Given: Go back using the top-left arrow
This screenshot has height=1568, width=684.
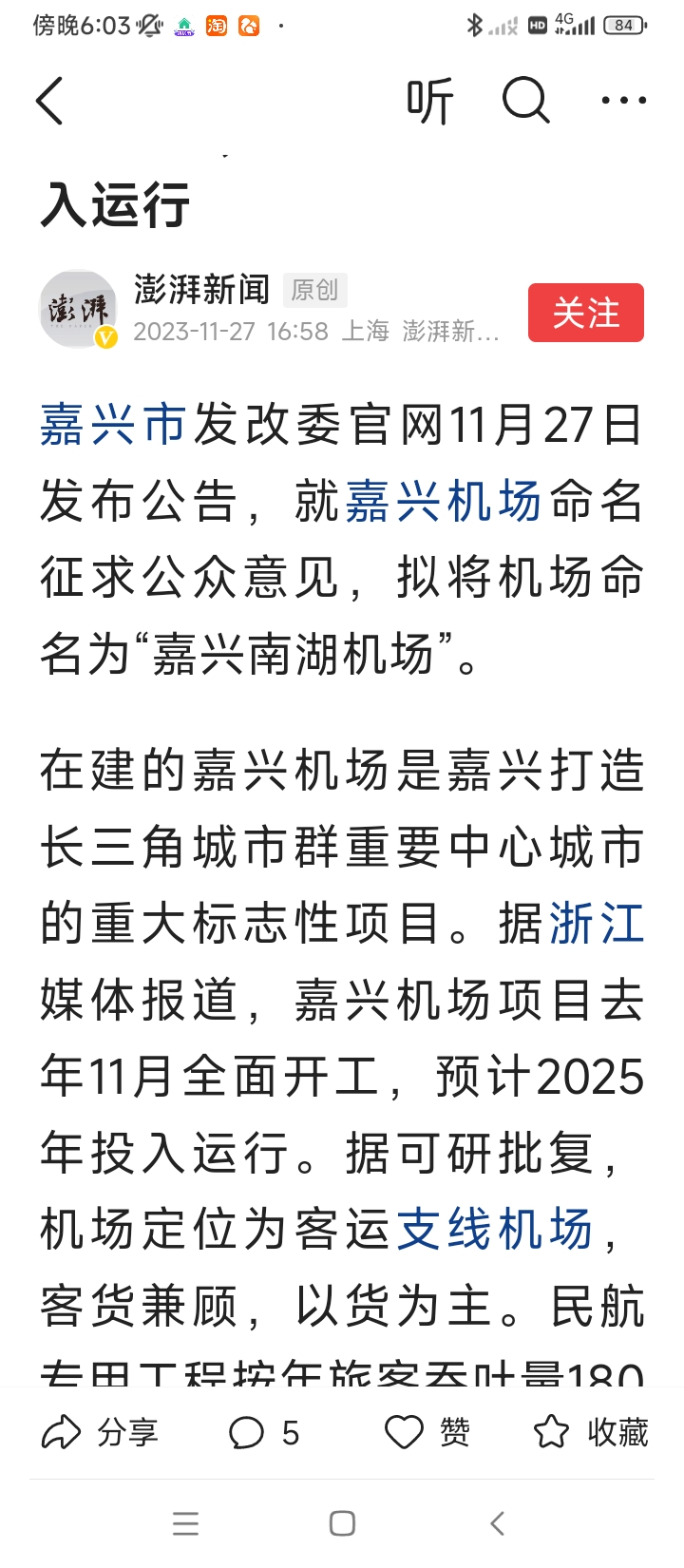Looking at the screenshot, I should (50, 101).
